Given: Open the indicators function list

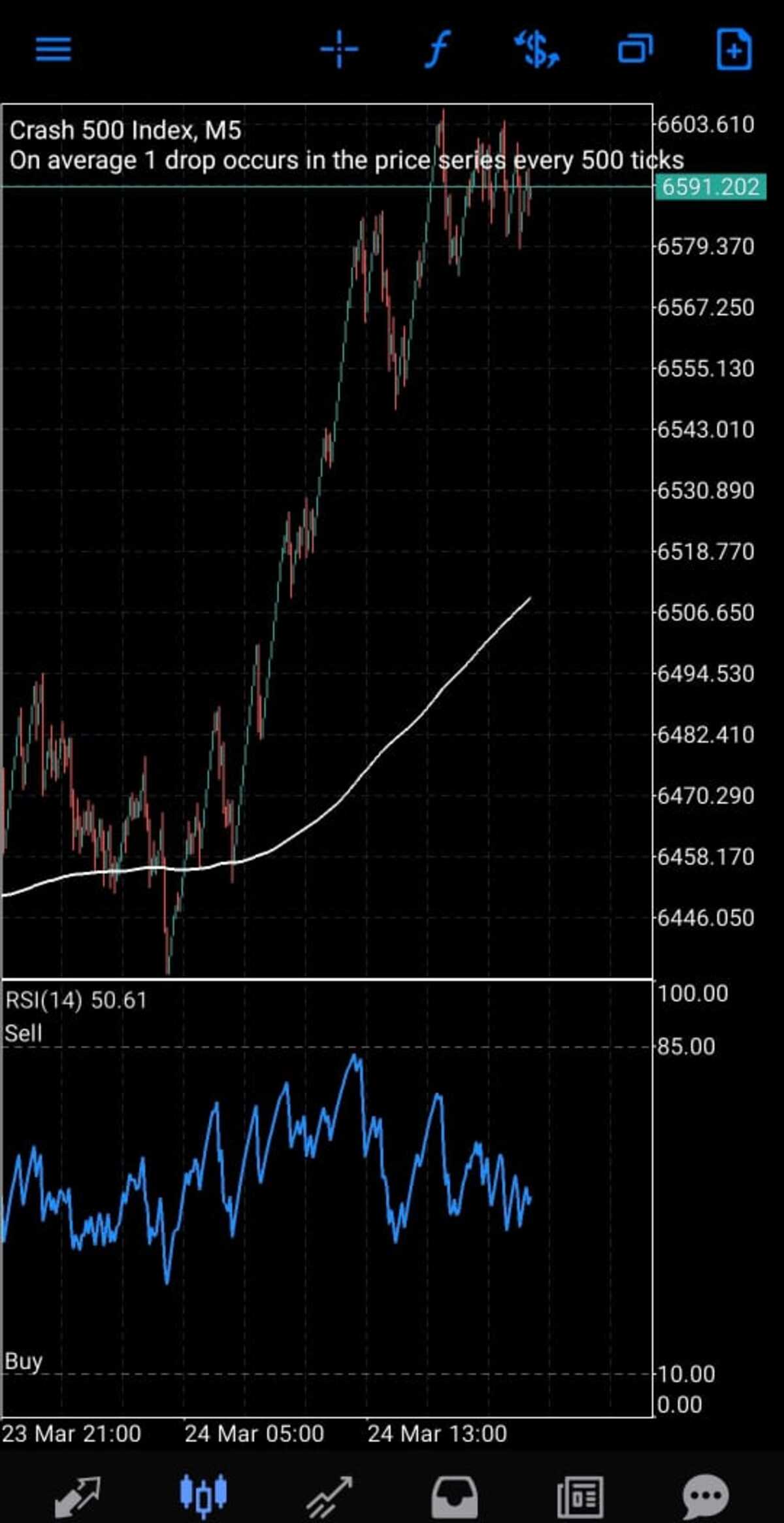Looking at the screenshot, I should tap(437, 49).
